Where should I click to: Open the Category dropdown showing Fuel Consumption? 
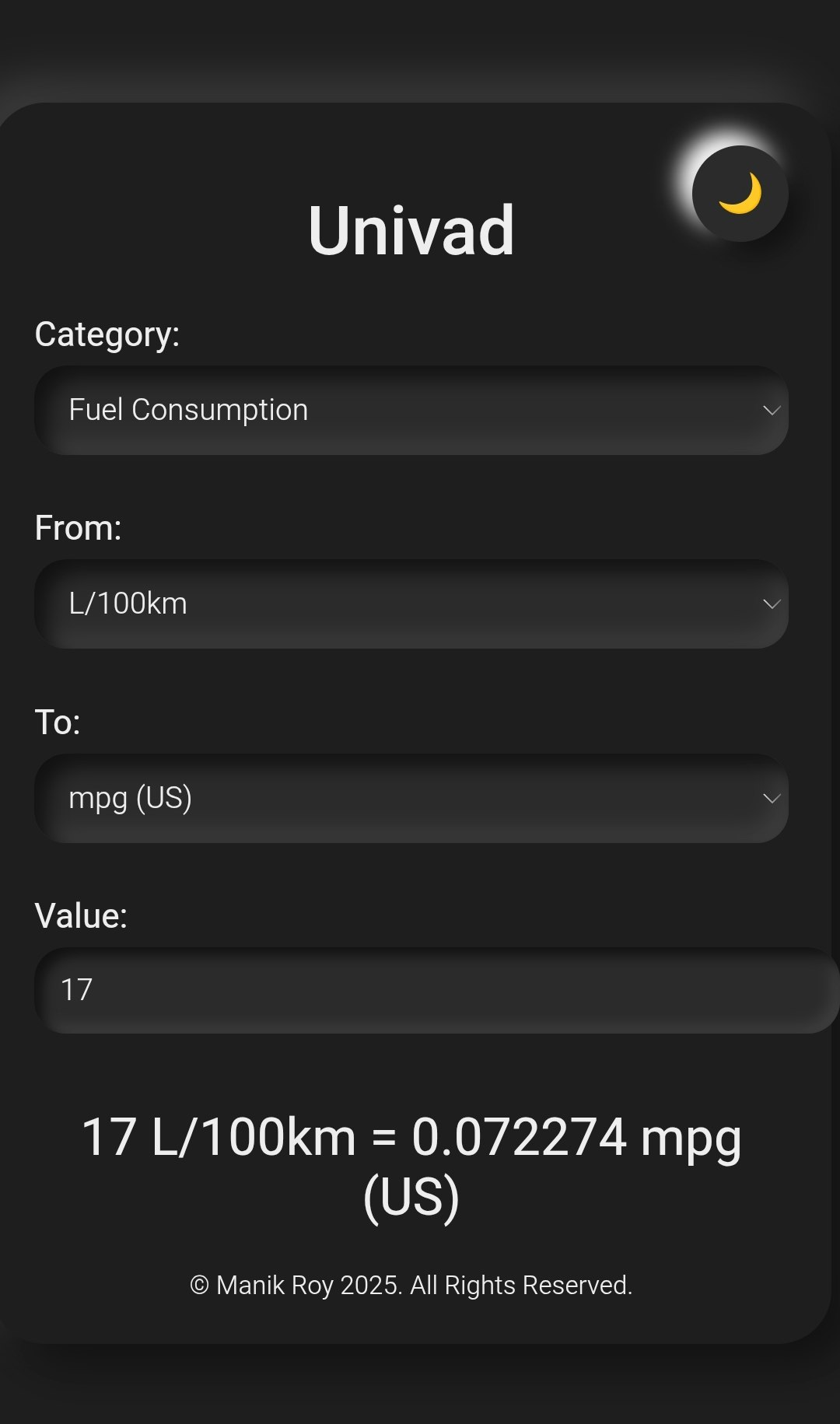tap(411, 411)
